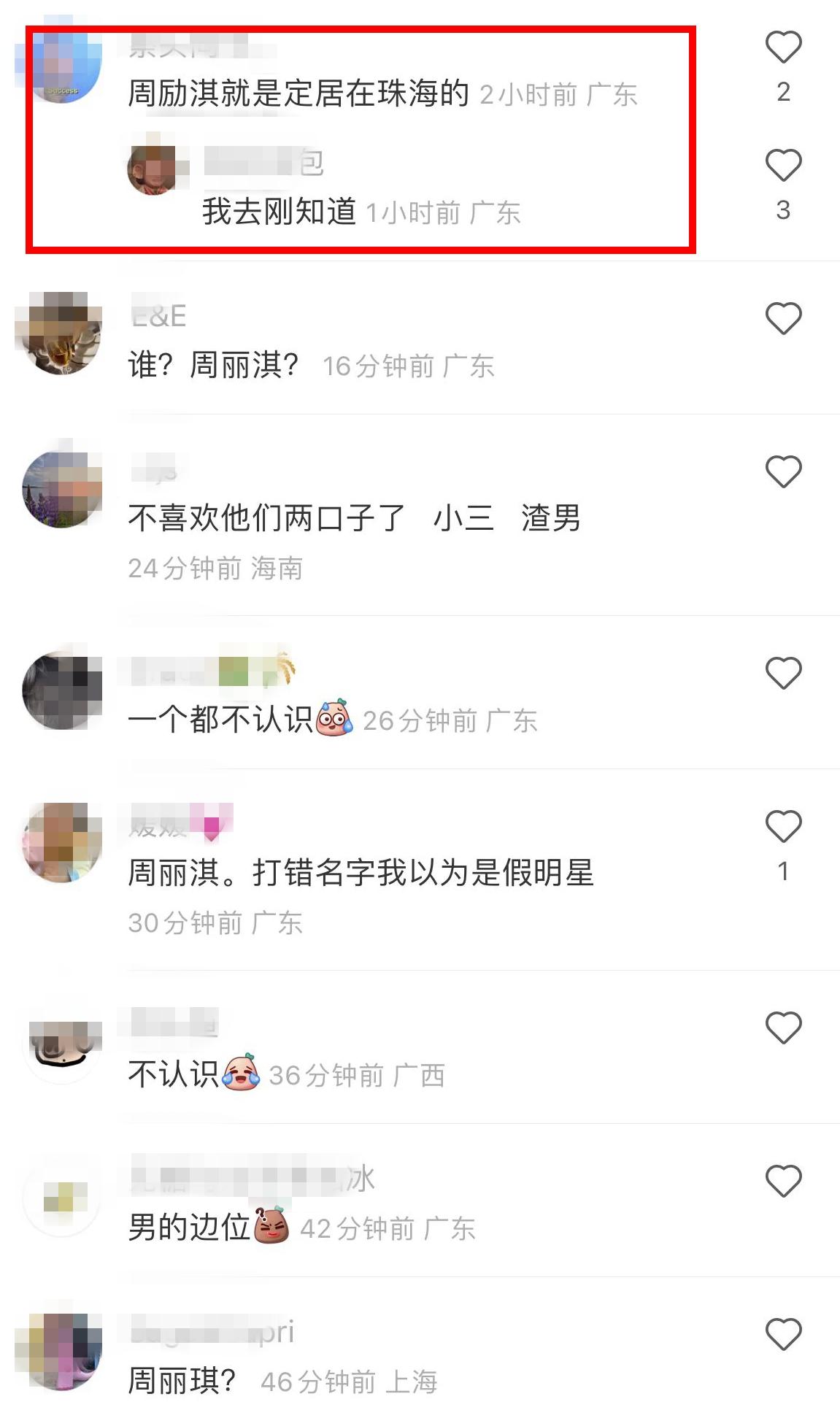Like the comment 谁？周丽淇？

point(783,319)
